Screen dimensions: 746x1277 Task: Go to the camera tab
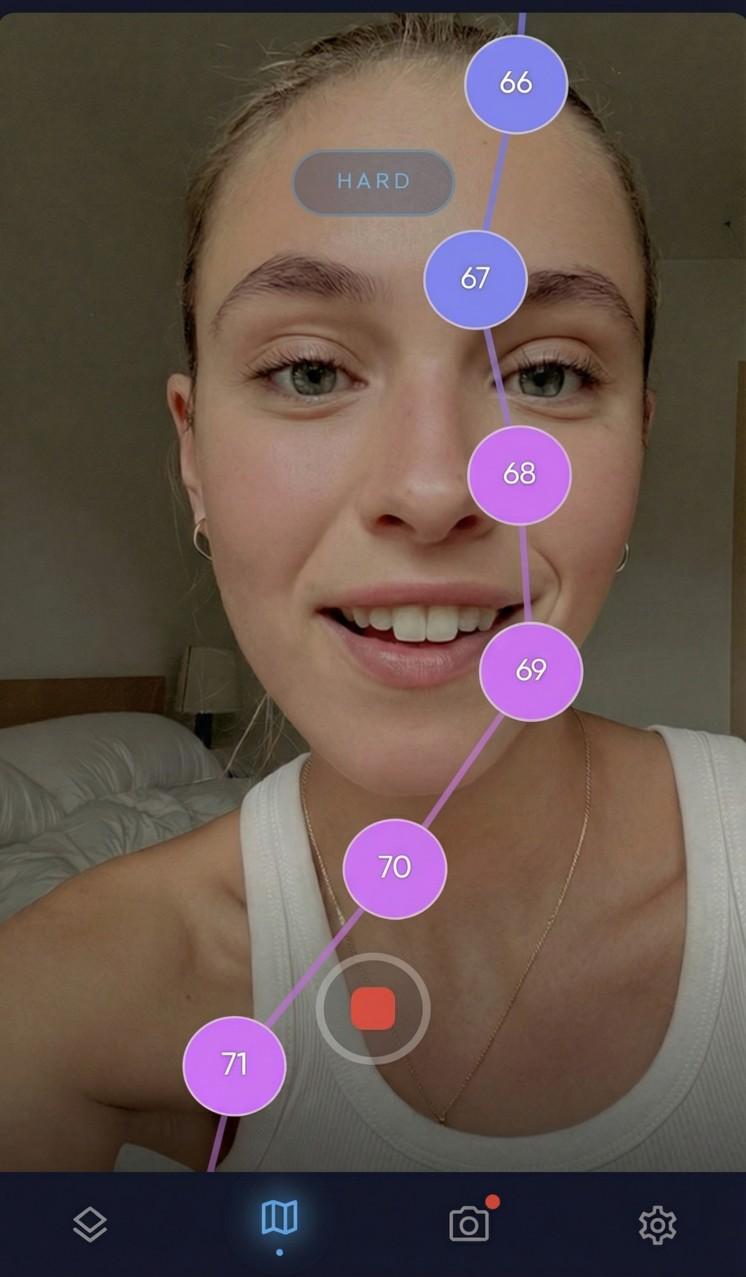pyautogui.click(x=469, y=1223)
